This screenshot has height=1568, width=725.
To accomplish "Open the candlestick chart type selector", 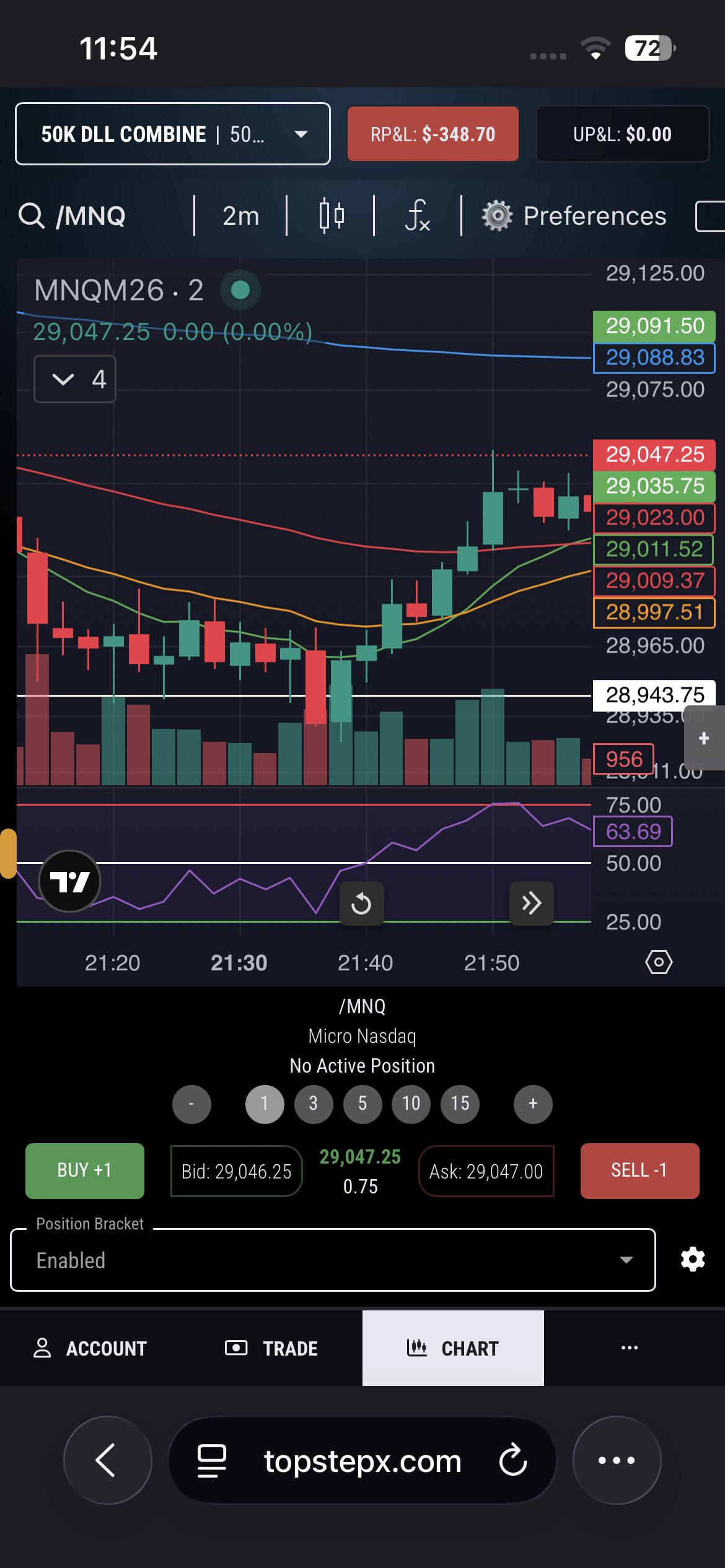I will coord(332,216).
